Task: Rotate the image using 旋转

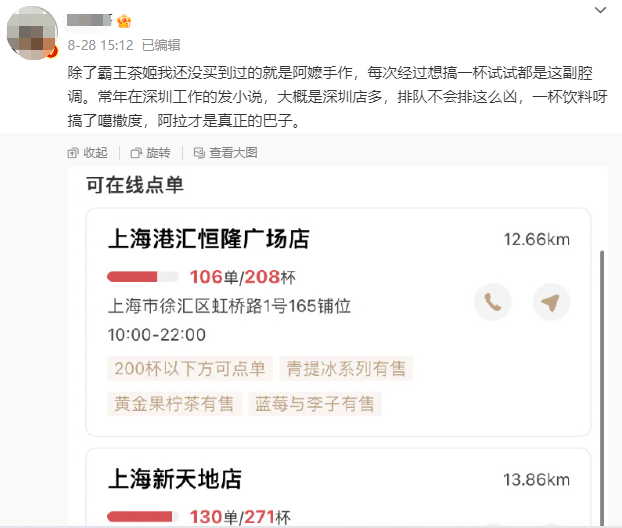Action: [x=150, y=153]
